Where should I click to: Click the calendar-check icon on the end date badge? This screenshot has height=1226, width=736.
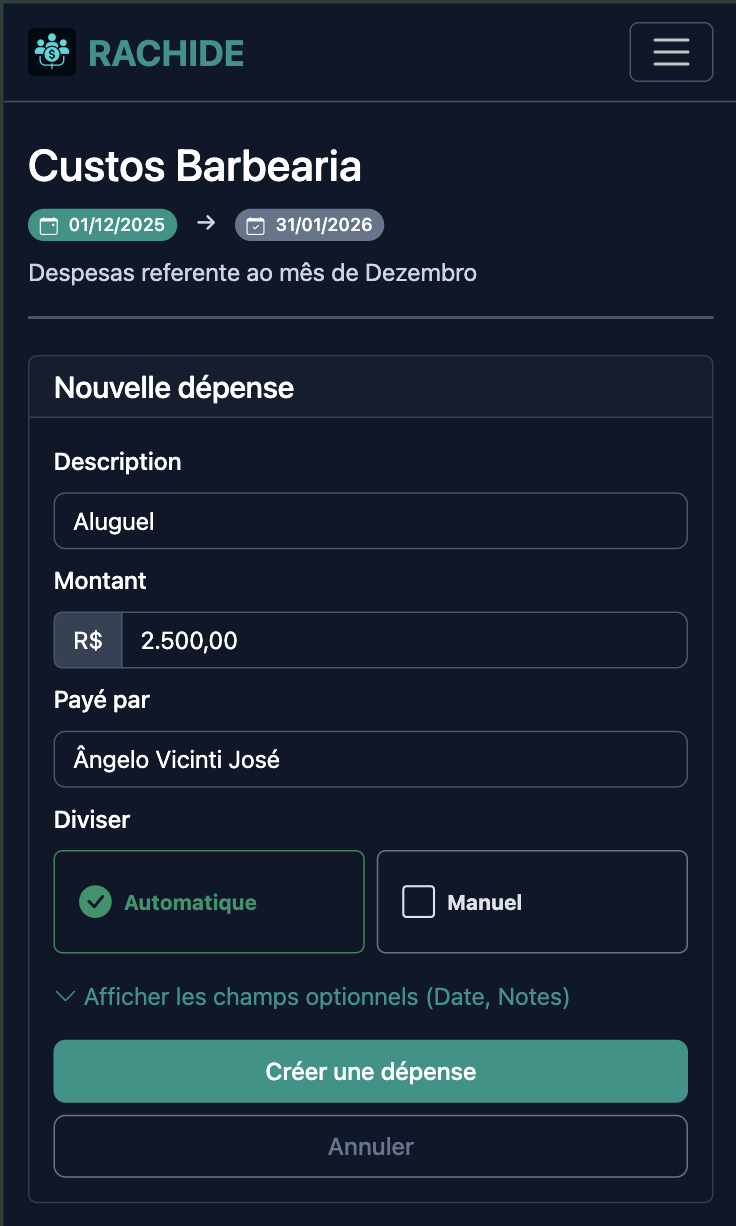click(254, 224)
